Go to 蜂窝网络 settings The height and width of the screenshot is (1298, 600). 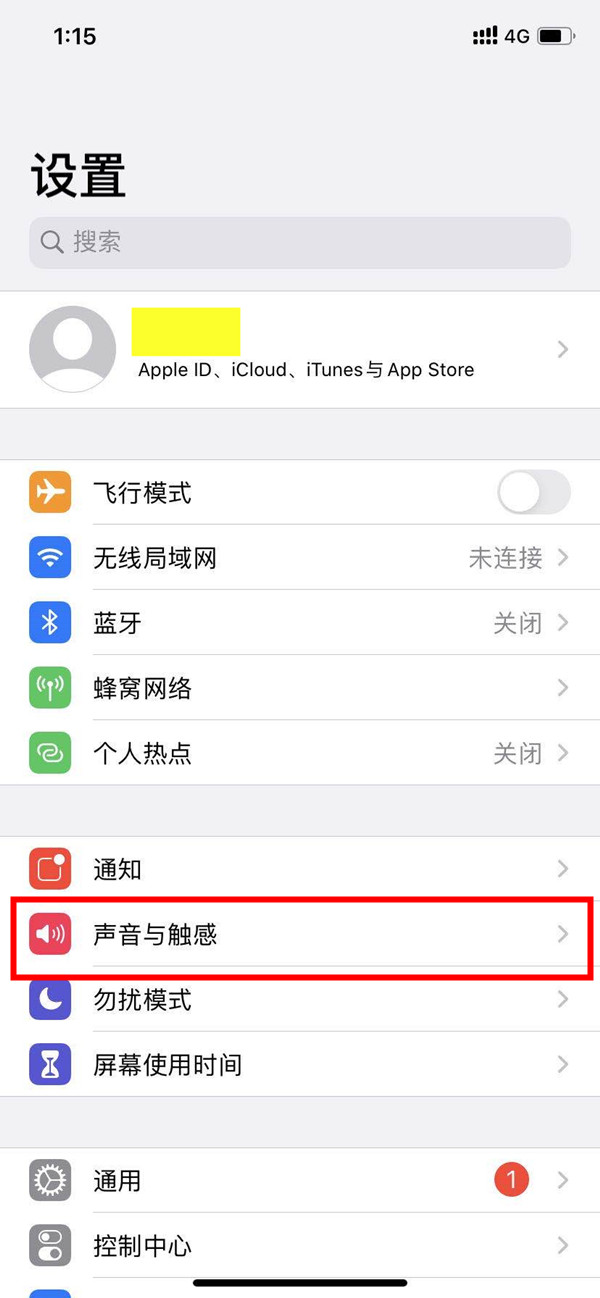click(300, 688)
